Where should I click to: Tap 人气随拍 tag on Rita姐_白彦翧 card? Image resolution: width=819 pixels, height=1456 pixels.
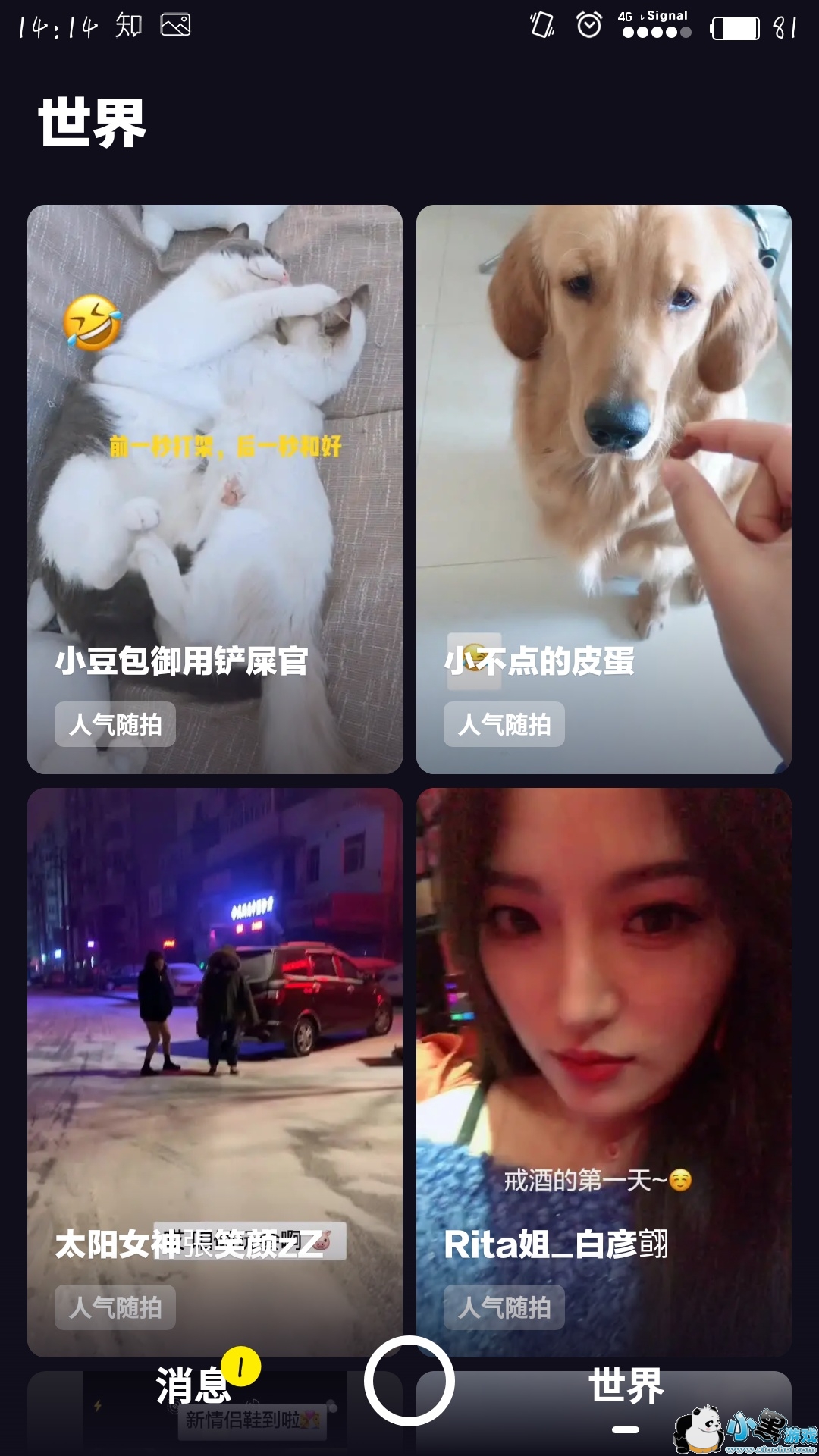coord(504,1307)
